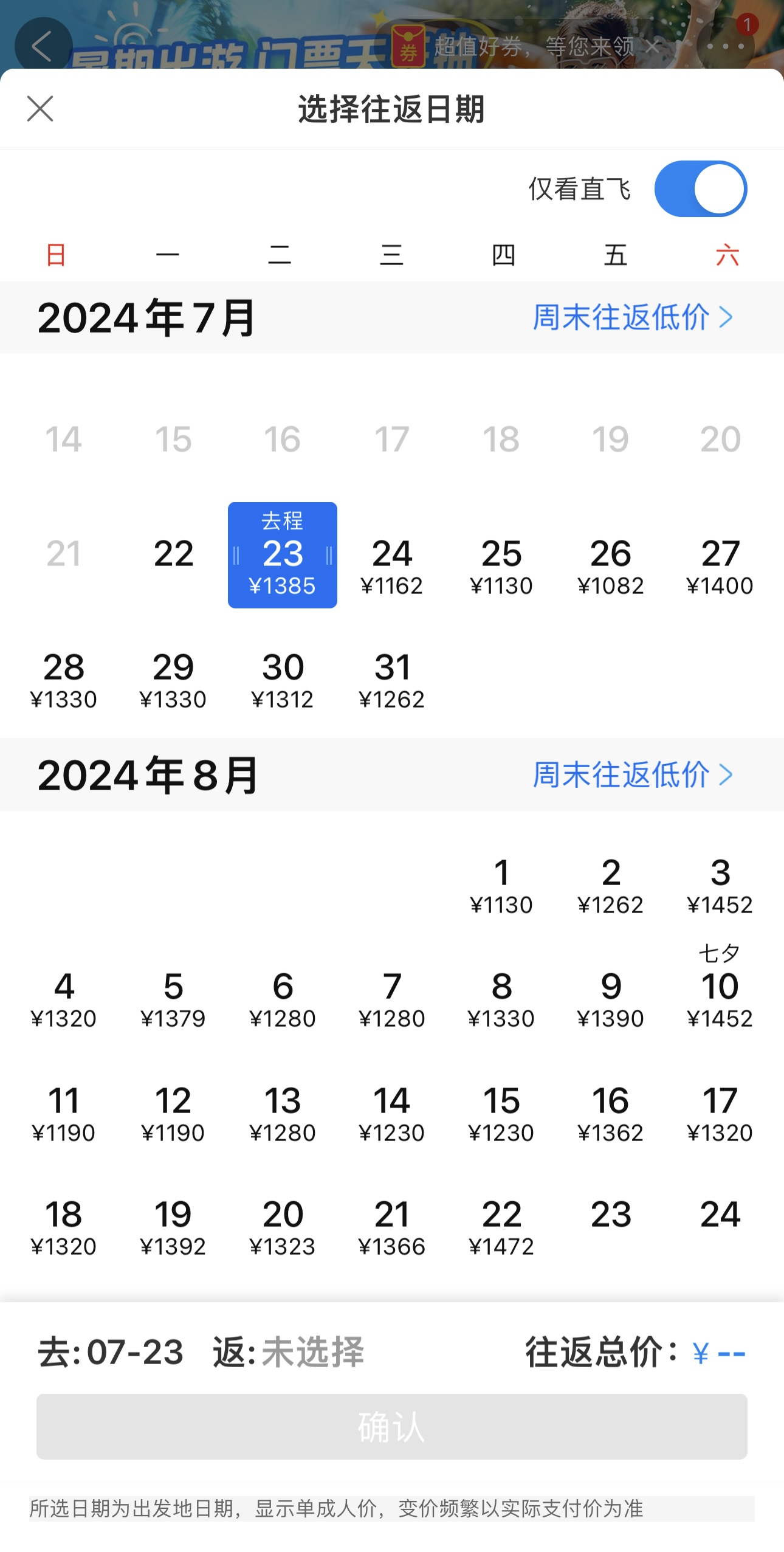Image resolution: width=784 pixels, height=1552 pixels.
Task: Open July 周末往返低价 link
Action: coord(632,317)
